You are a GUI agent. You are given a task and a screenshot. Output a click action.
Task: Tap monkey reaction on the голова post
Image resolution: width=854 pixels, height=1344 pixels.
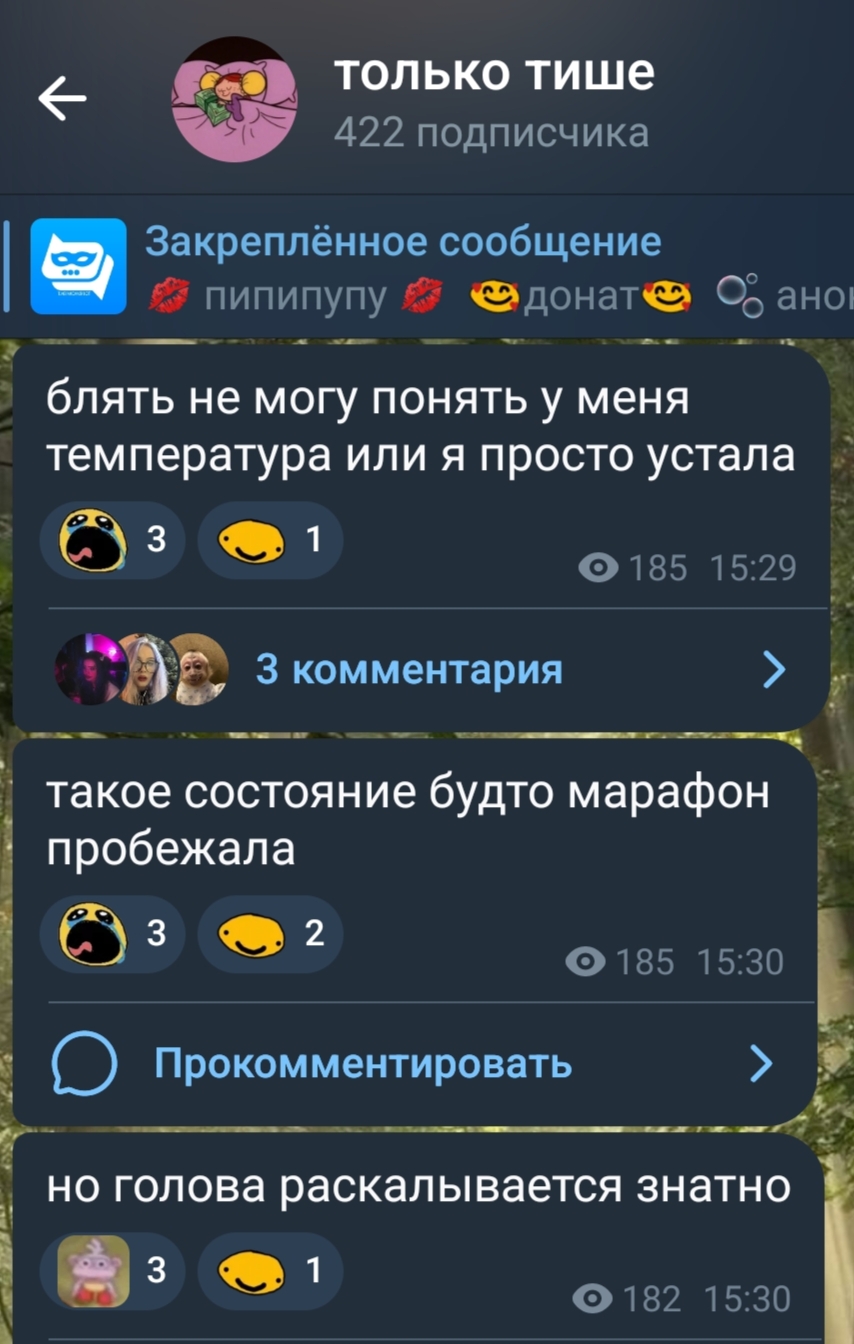tap(111, 1270)
